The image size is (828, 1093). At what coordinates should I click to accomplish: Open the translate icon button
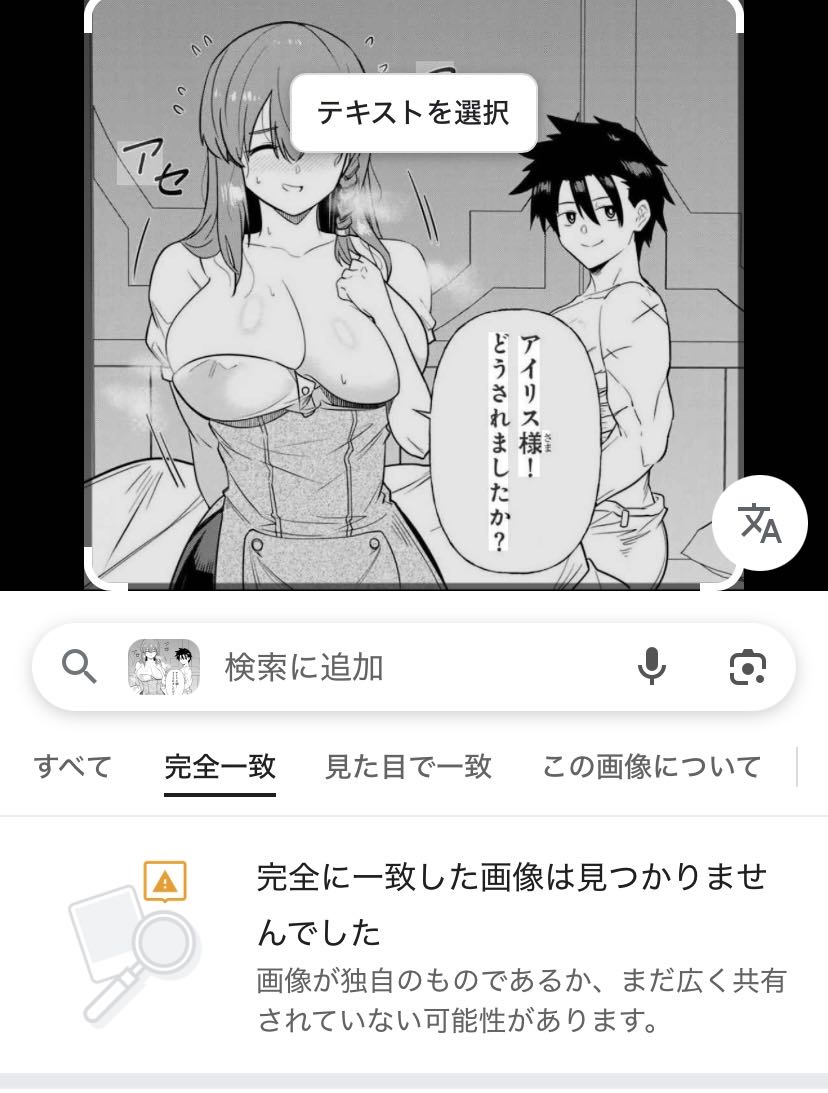759,523
